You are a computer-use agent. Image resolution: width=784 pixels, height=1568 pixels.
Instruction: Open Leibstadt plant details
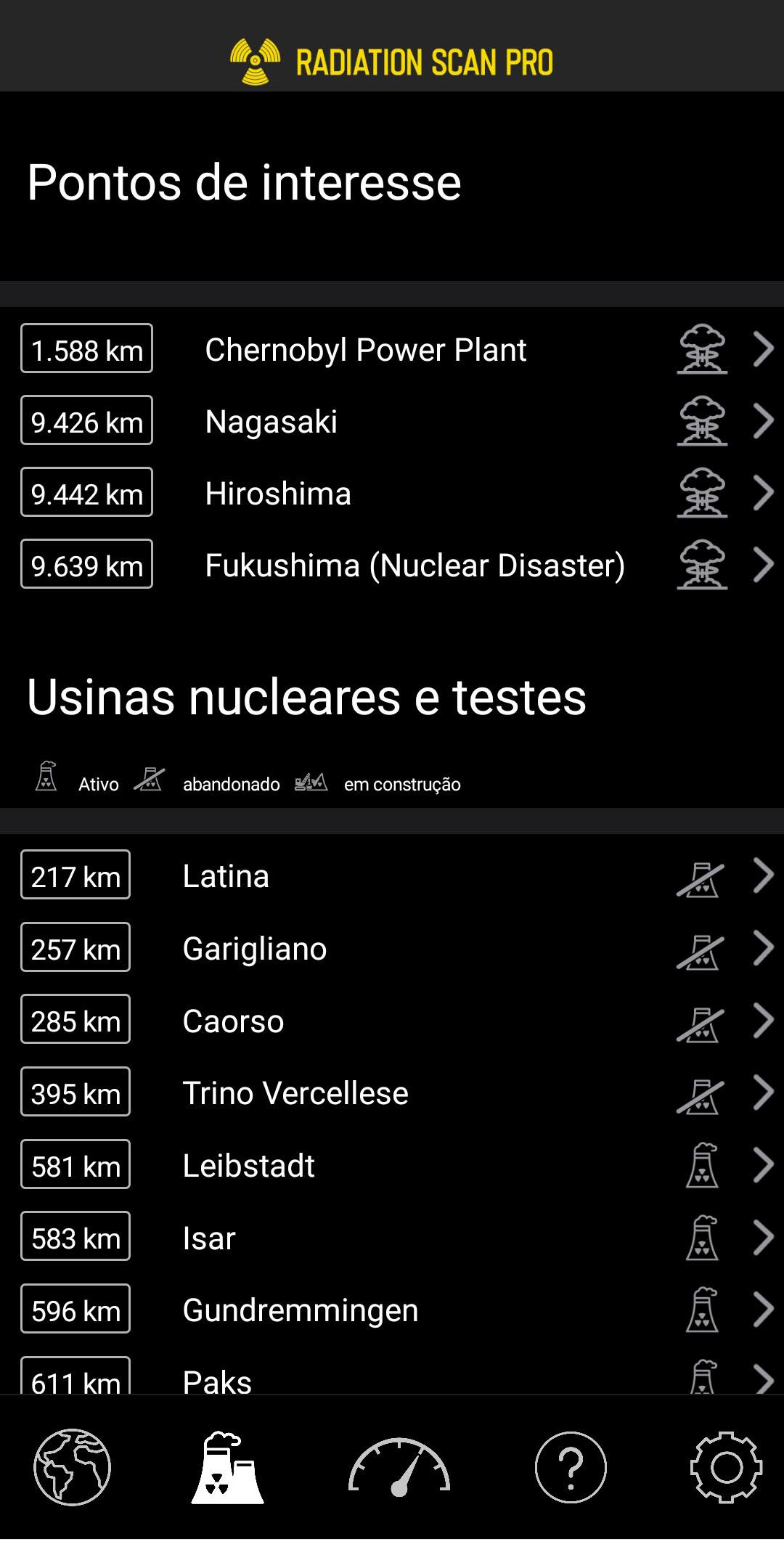pyautogui.click(x=392, y=1164)
